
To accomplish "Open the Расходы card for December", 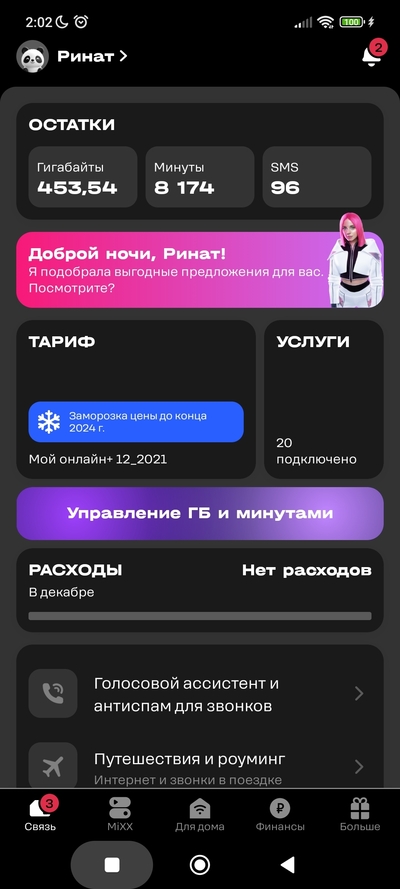I will (x=199, y=590).
